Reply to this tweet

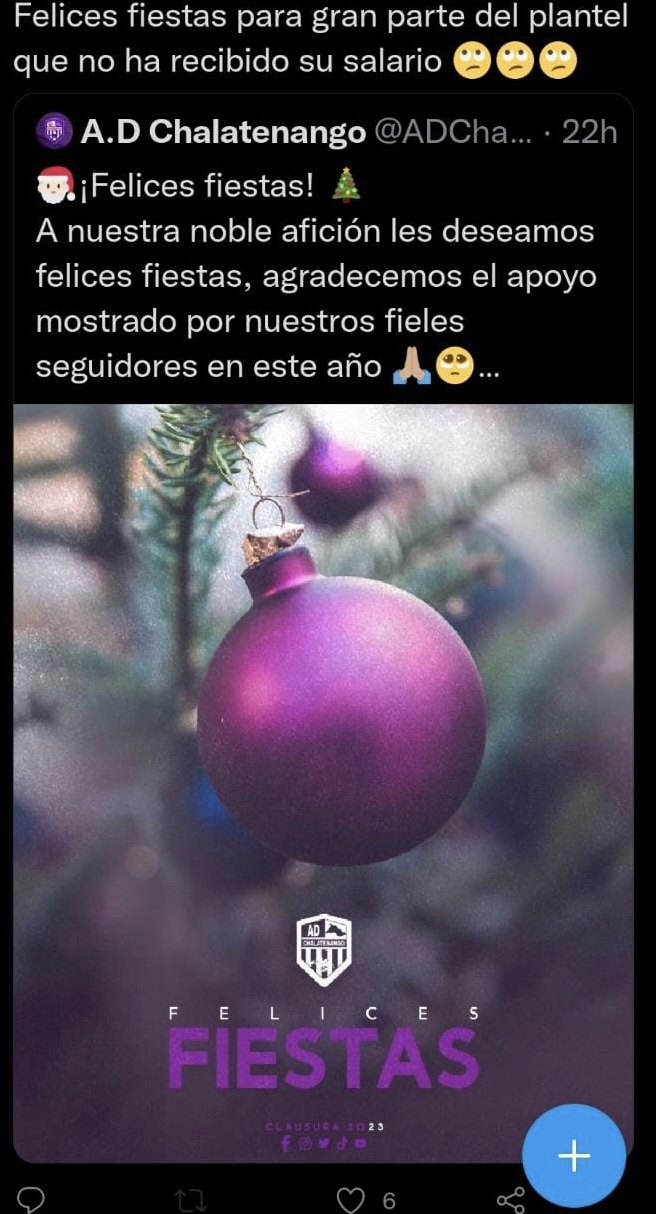pos(31,1199)
